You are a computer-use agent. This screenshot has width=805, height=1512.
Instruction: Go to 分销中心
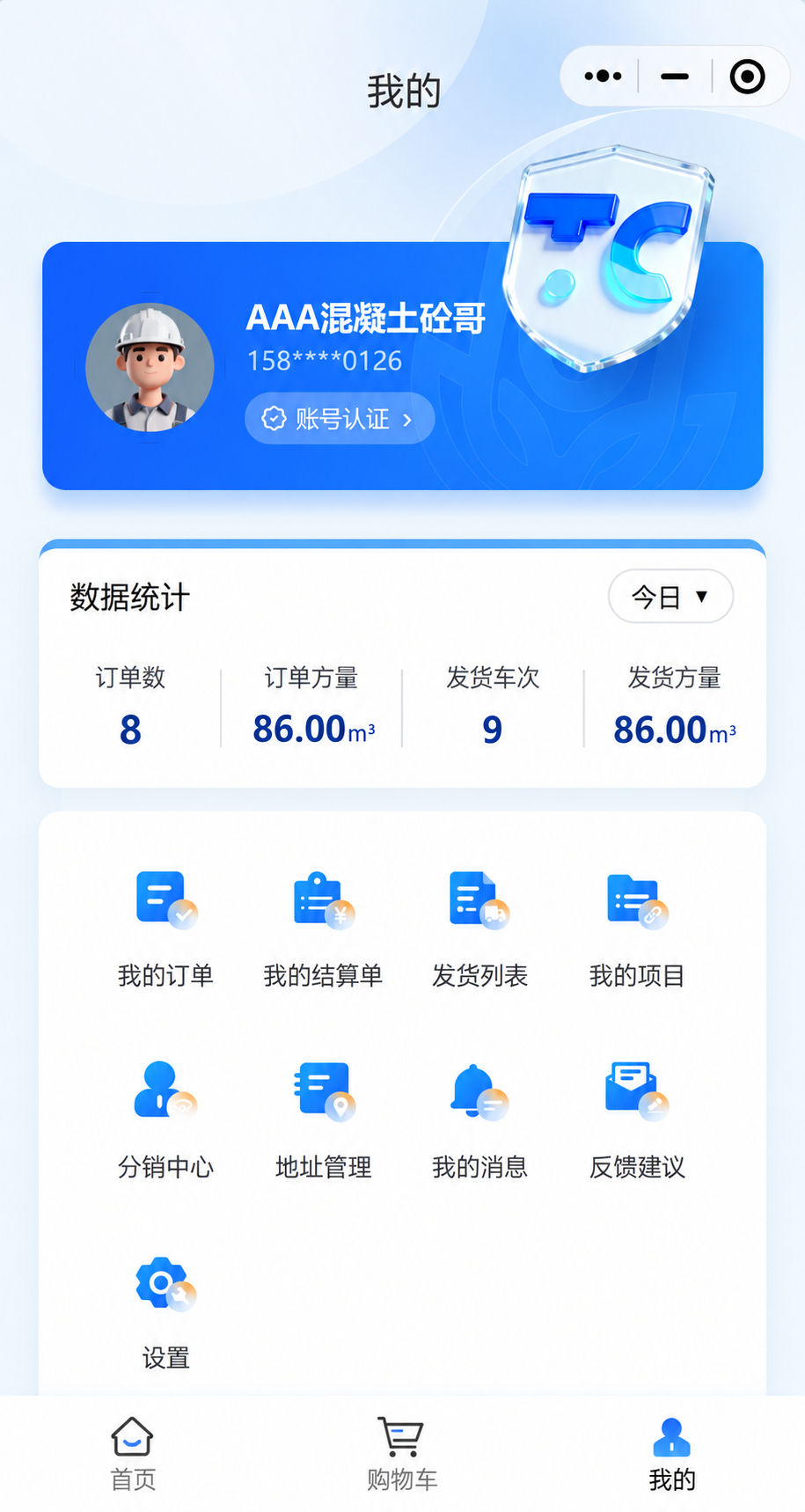point(166,1120)
